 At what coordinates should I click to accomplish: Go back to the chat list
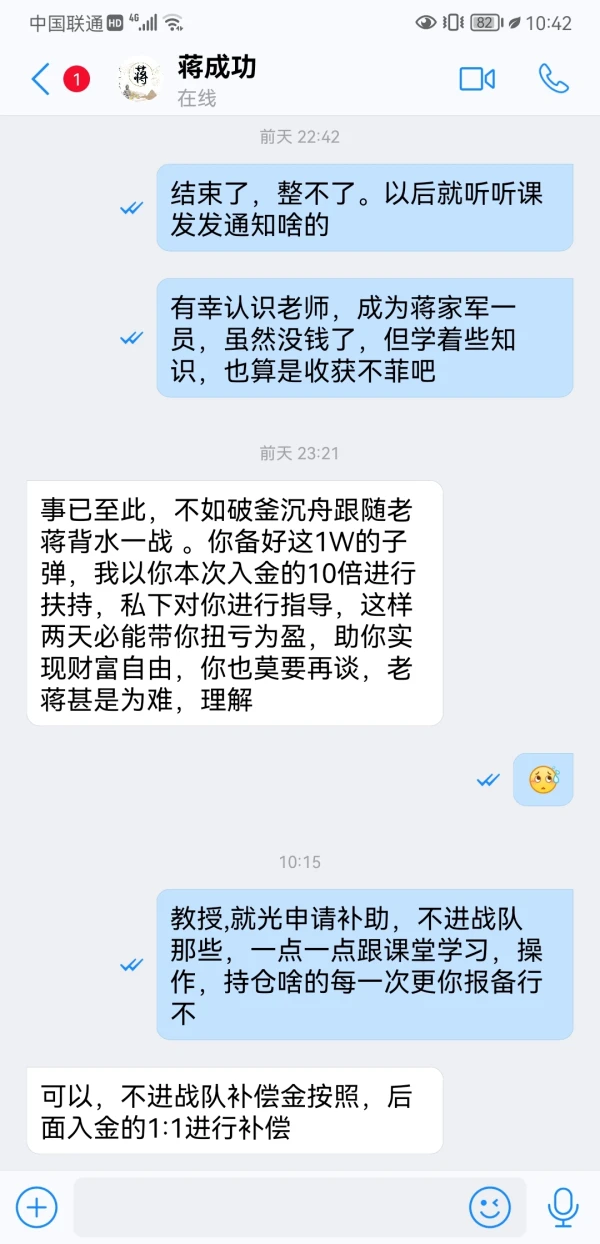point(41,79)
